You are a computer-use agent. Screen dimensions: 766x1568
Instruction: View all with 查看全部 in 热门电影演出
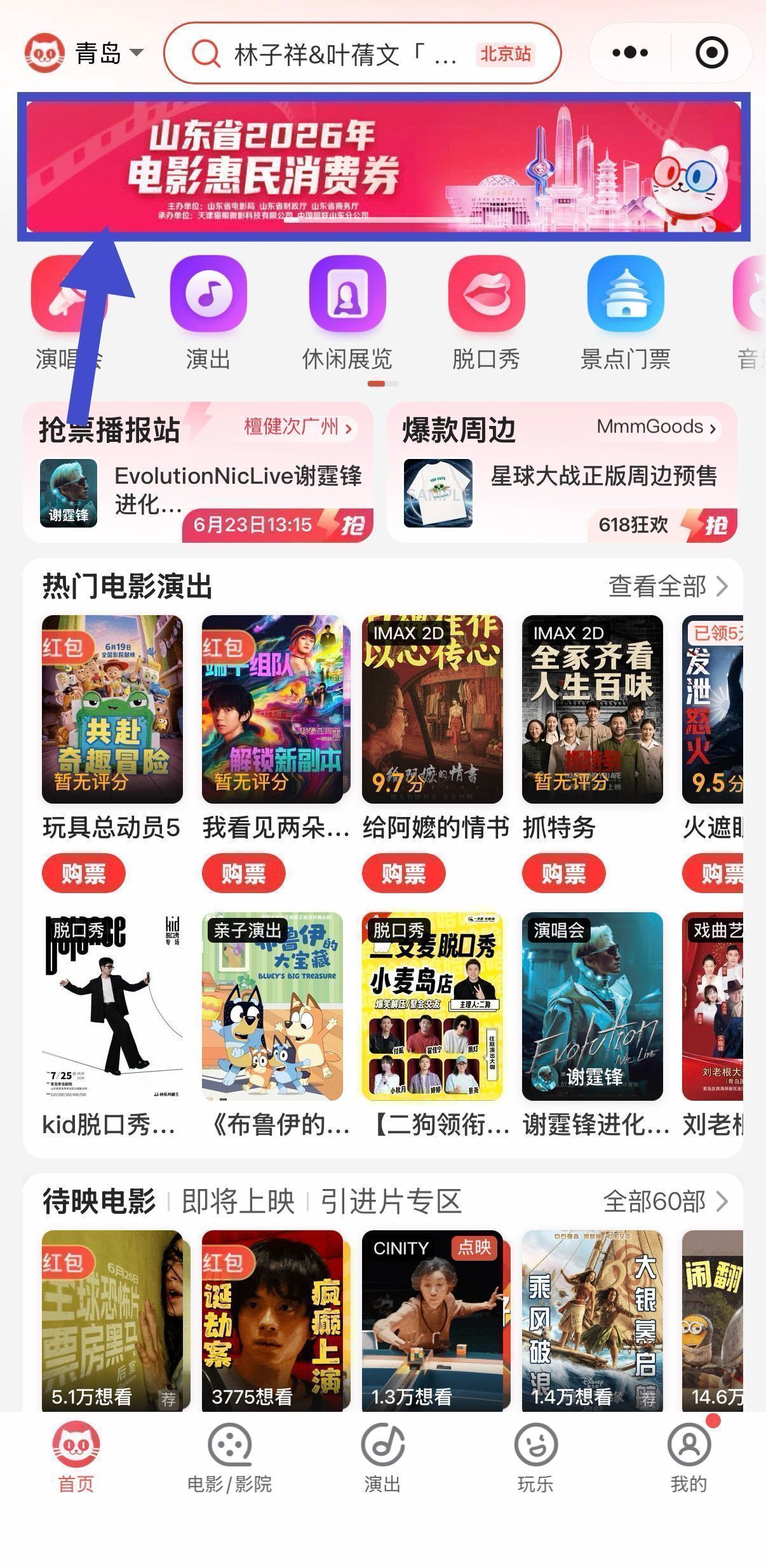668,586
